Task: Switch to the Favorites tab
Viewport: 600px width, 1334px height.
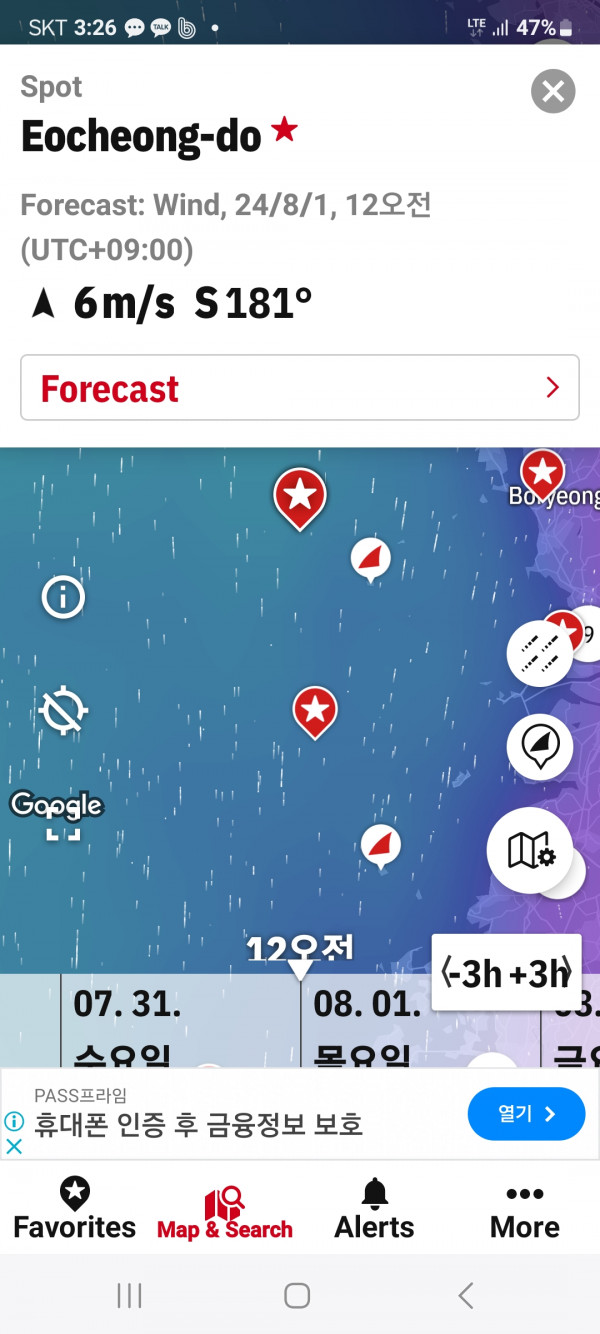Action: pyautogui.click(x=75, y=1208)
